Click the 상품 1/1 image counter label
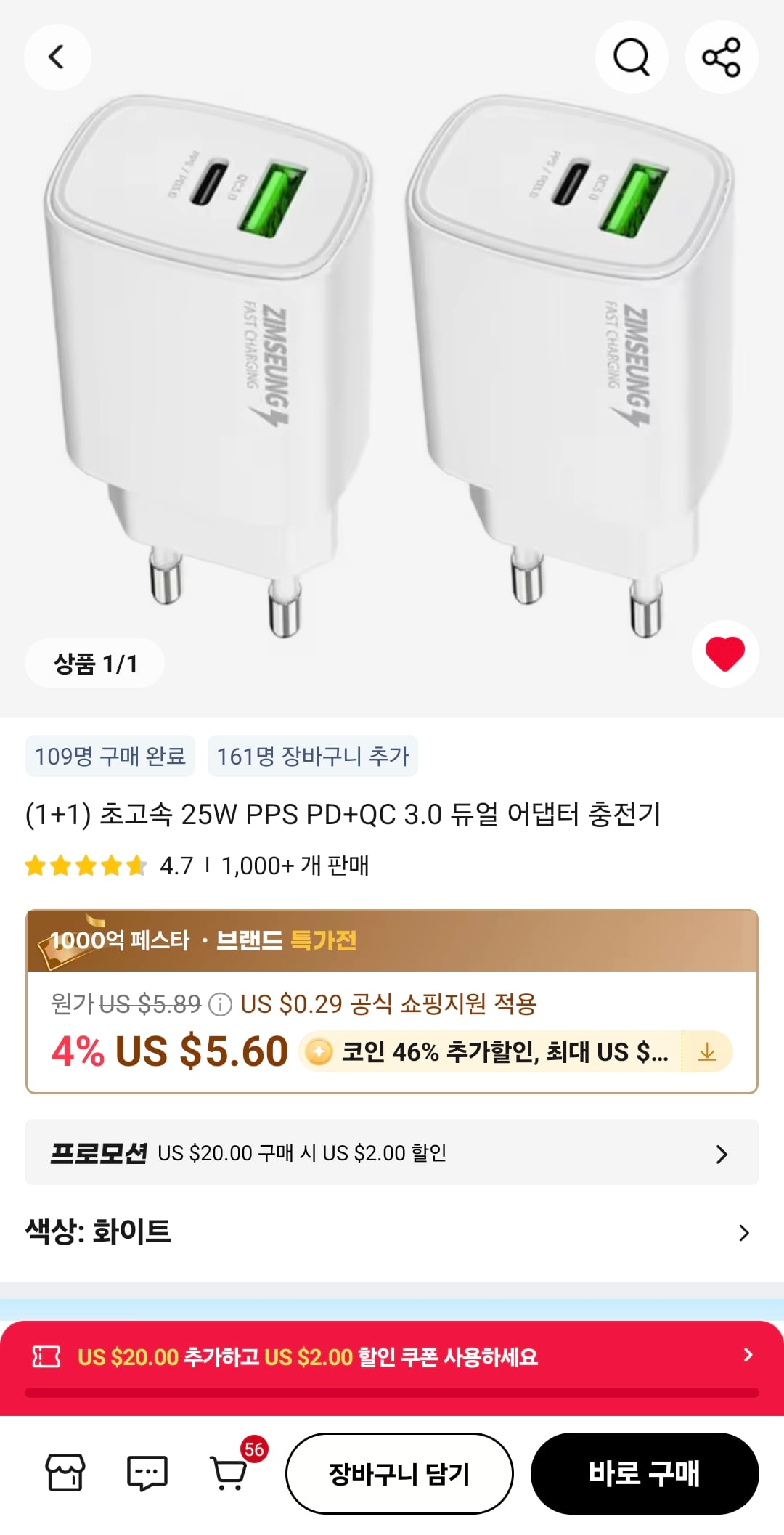The width and height of the screenshot is (784, 1535). 95,661
